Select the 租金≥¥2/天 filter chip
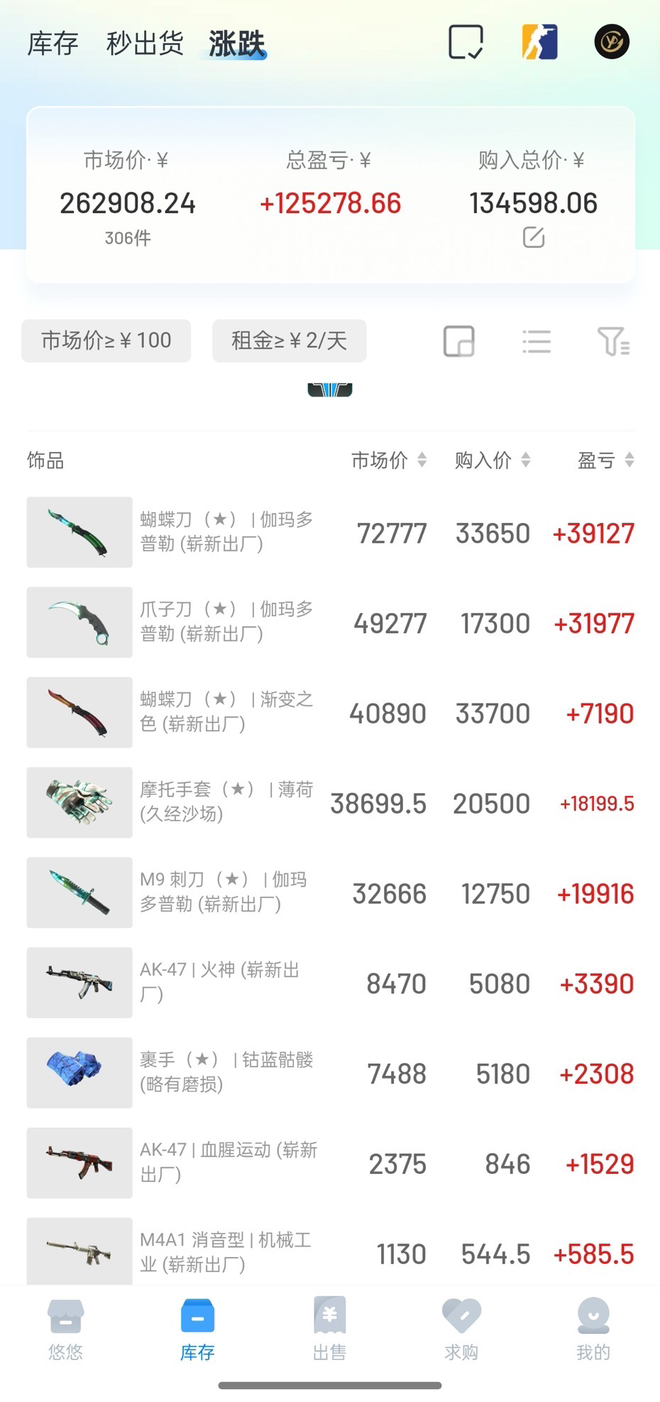 [289, 341]
